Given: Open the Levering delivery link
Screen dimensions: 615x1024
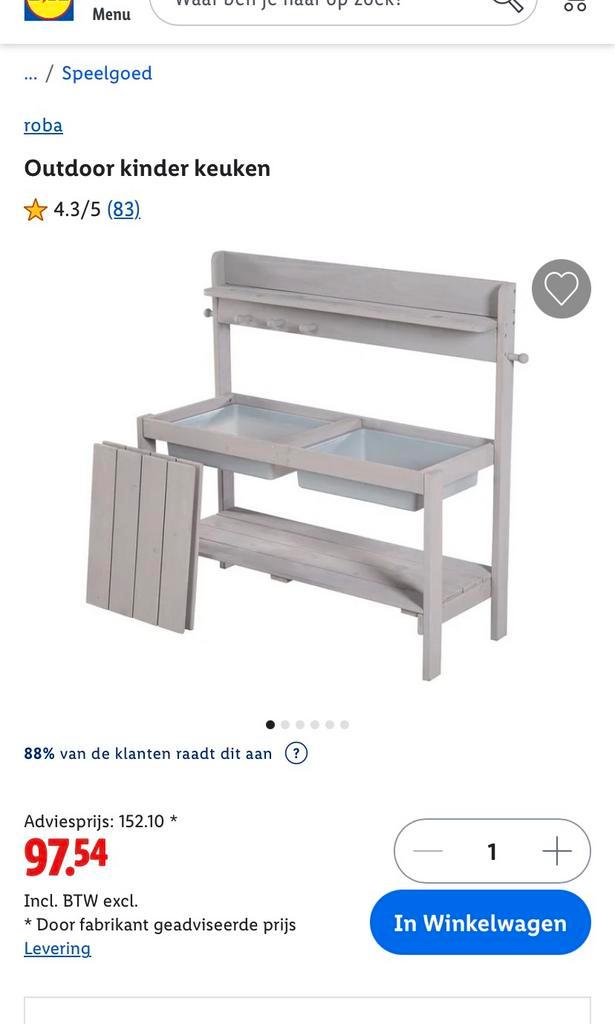Looking at the screenshot, I should point(57,948).
